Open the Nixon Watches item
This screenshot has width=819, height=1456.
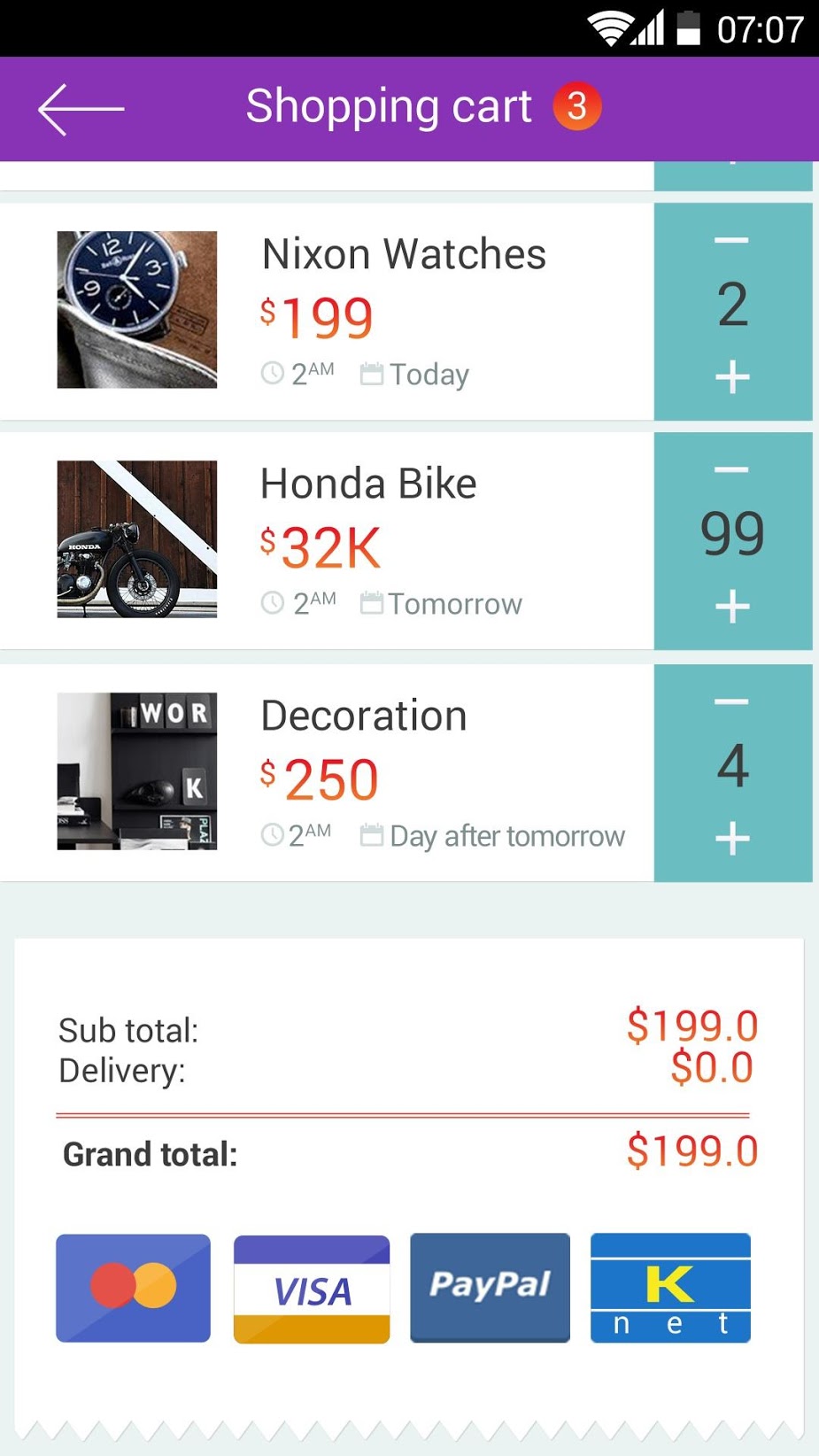pos(404,255)
